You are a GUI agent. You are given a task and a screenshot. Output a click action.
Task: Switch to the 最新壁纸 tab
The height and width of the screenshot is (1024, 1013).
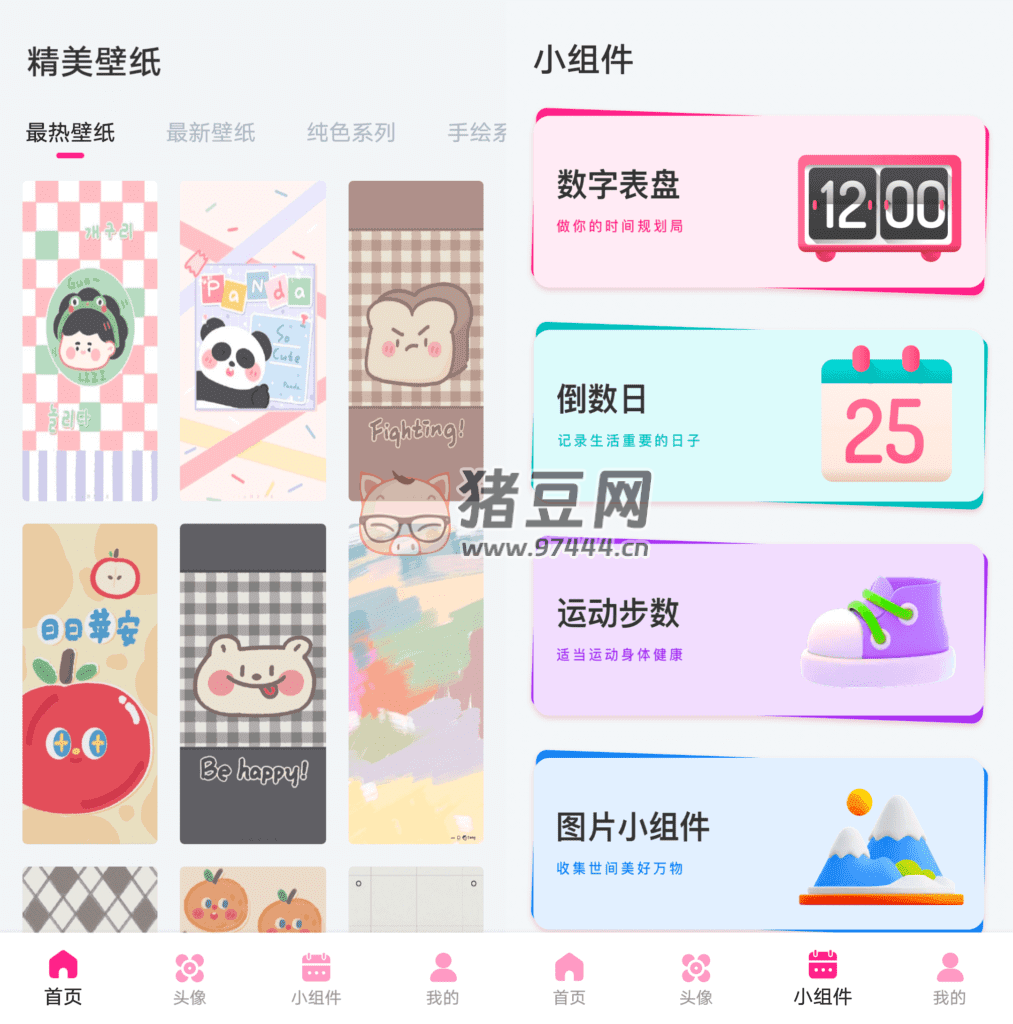(x=210, y=132)
